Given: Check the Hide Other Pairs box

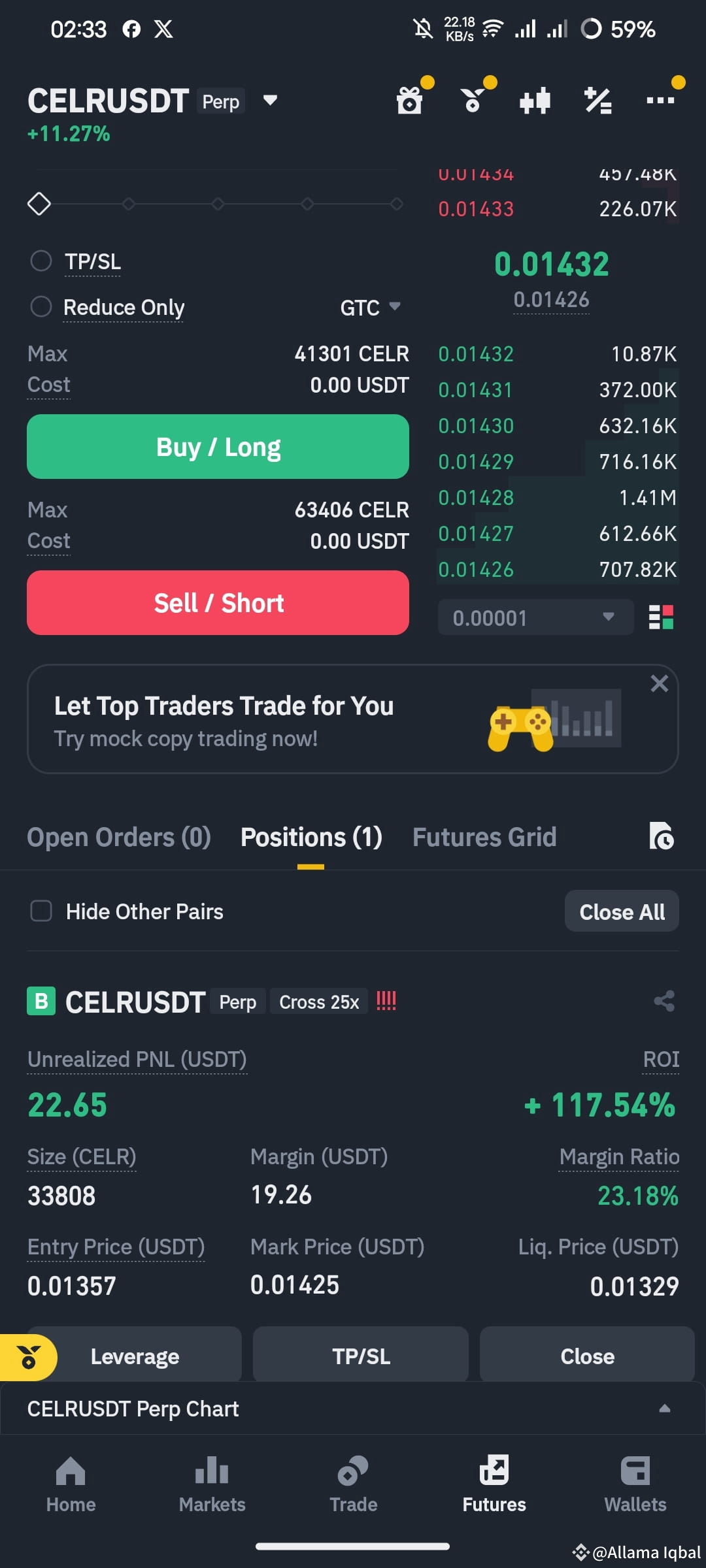Looking at the screenshot, I should tap(41, 911).
